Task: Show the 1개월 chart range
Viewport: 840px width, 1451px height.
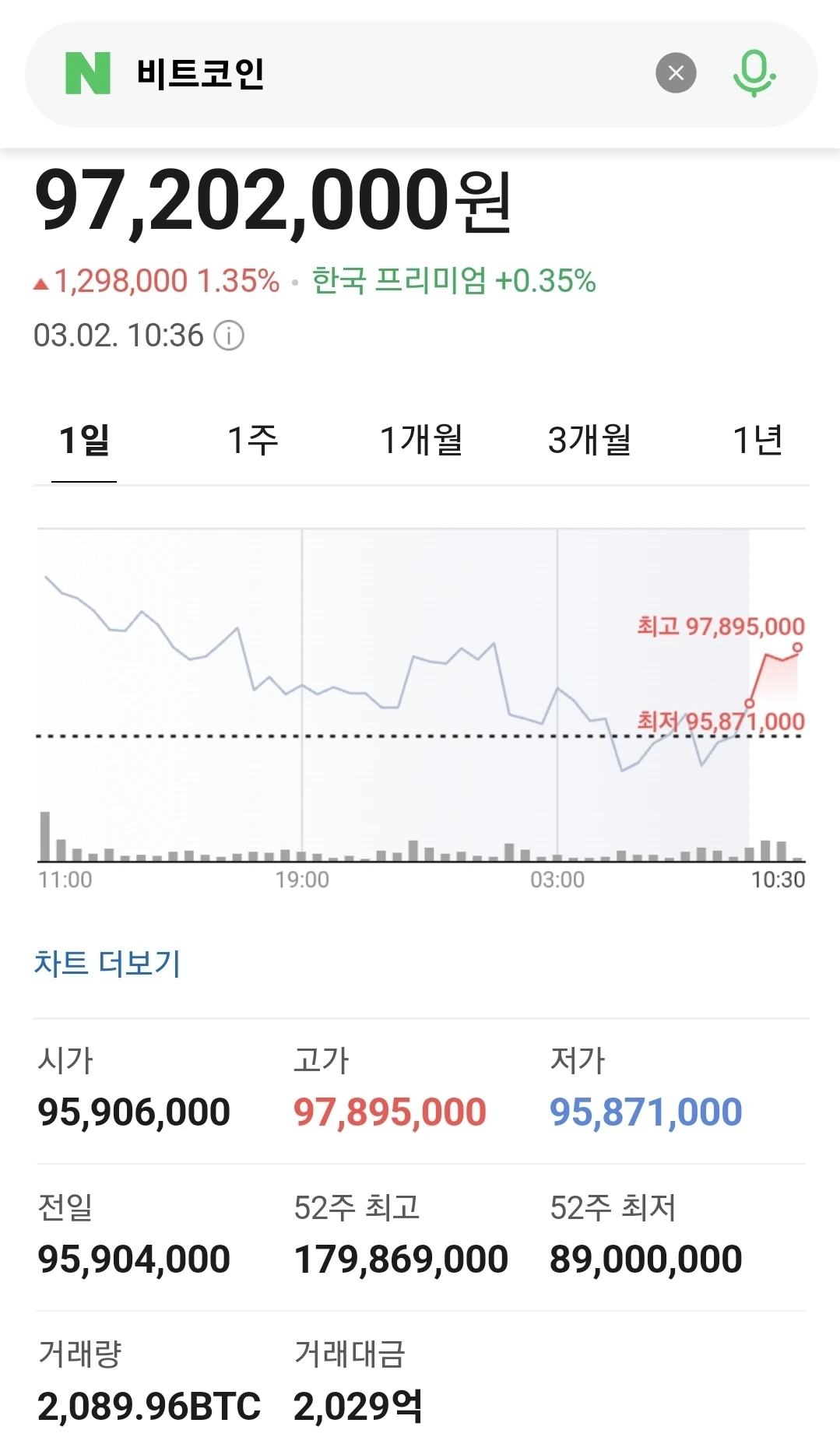Action: pos(421,441)
